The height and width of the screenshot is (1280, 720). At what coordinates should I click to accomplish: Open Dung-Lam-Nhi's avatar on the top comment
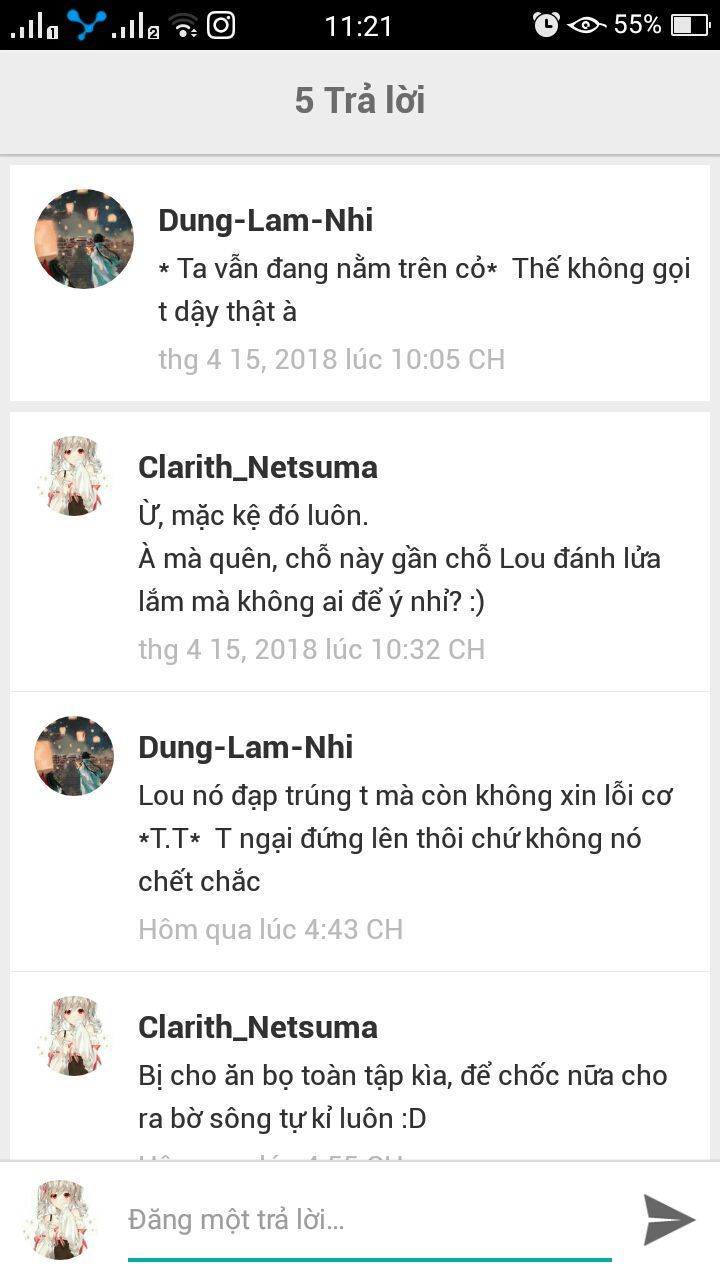tap(84, 239)
